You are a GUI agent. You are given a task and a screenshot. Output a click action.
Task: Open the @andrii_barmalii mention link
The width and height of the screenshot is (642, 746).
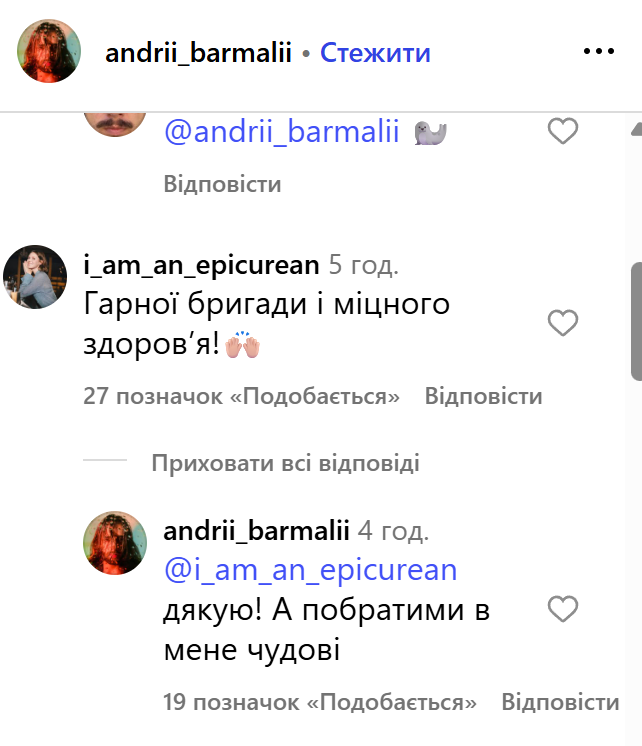281,132
